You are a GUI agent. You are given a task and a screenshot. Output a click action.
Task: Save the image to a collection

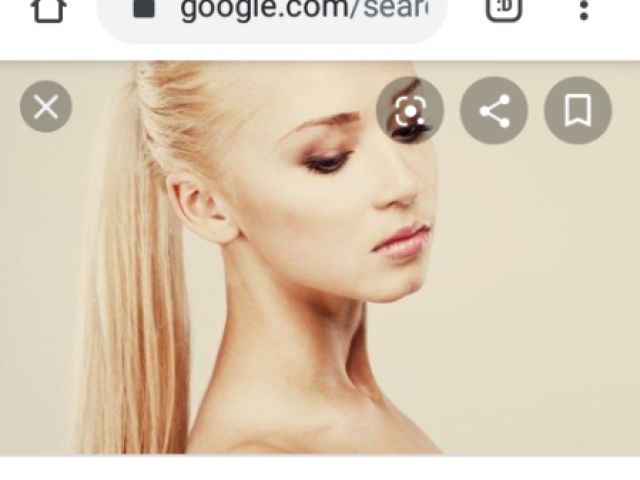(577, 111)
